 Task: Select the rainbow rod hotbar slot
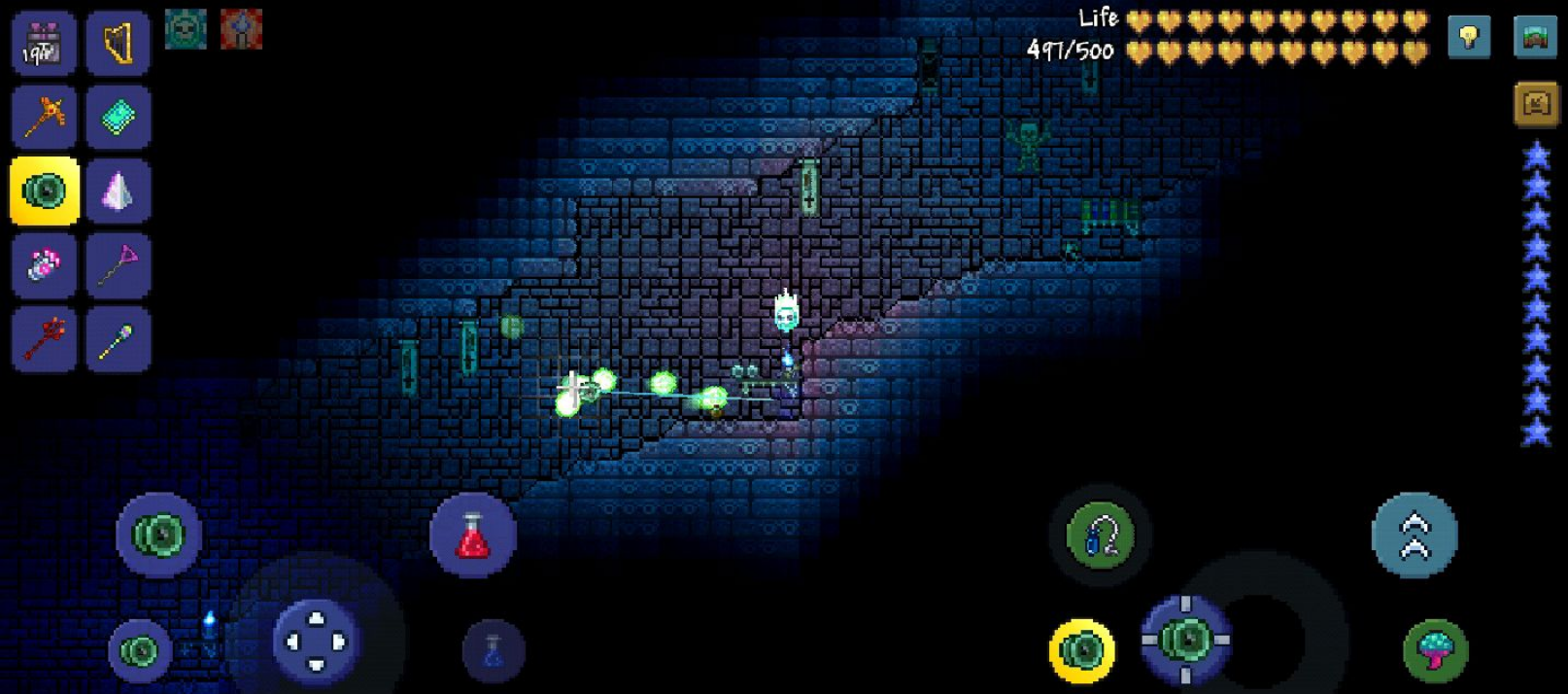(118, 339)
